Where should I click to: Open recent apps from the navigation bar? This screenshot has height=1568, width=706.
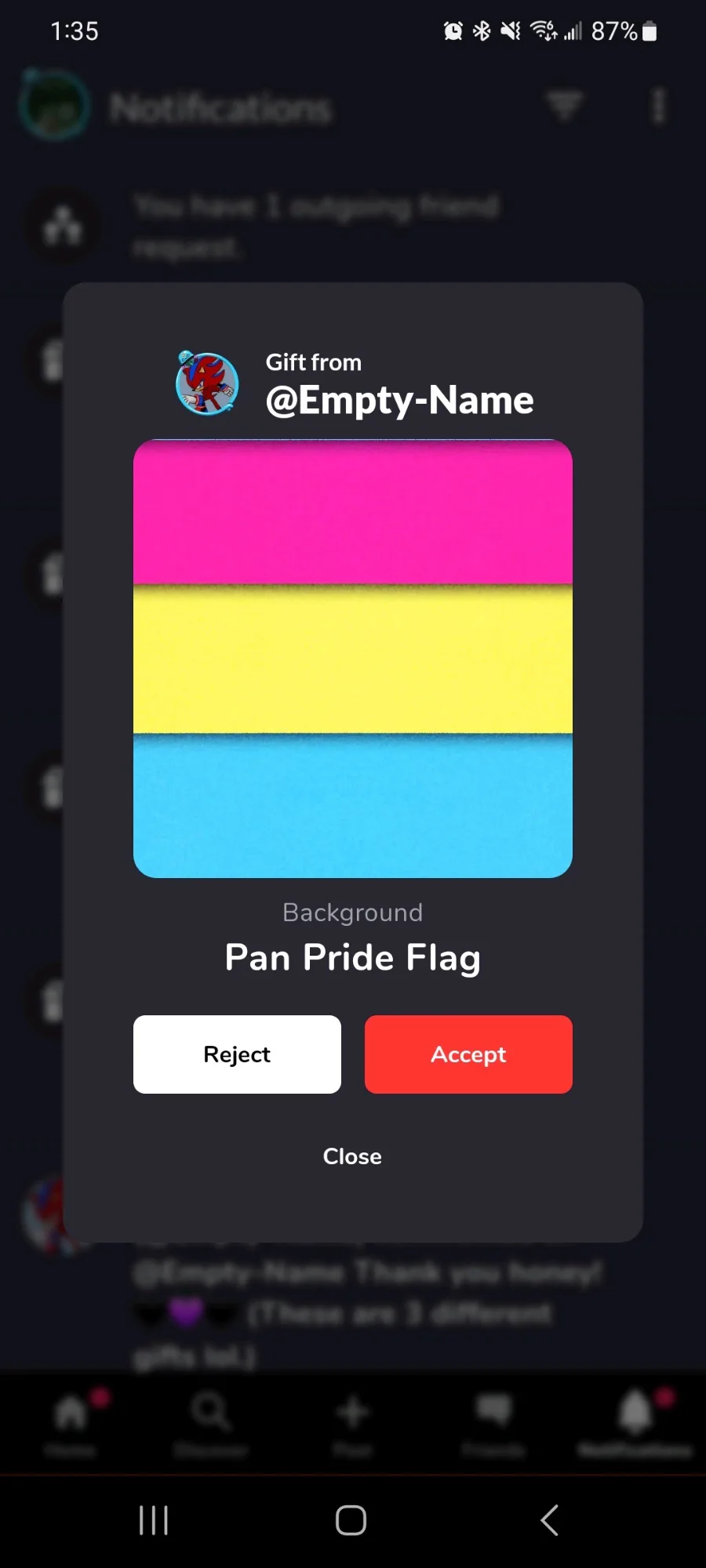click(x=154, y=1520)
